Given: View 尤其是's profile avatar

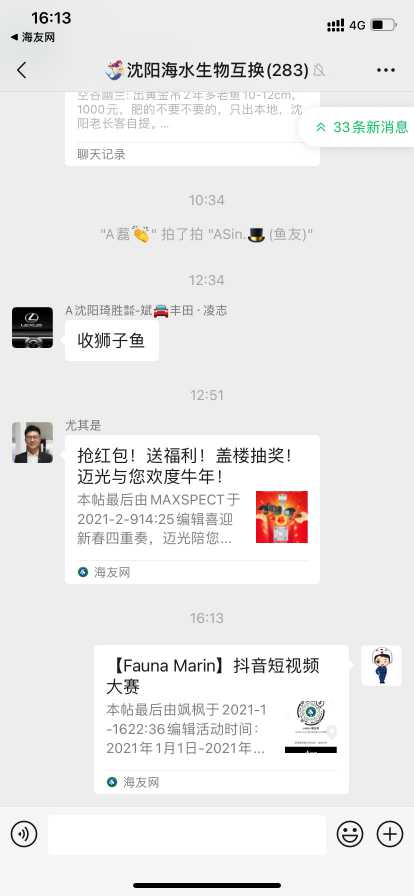Looking at the screenshot, I should tap(33, 442).
